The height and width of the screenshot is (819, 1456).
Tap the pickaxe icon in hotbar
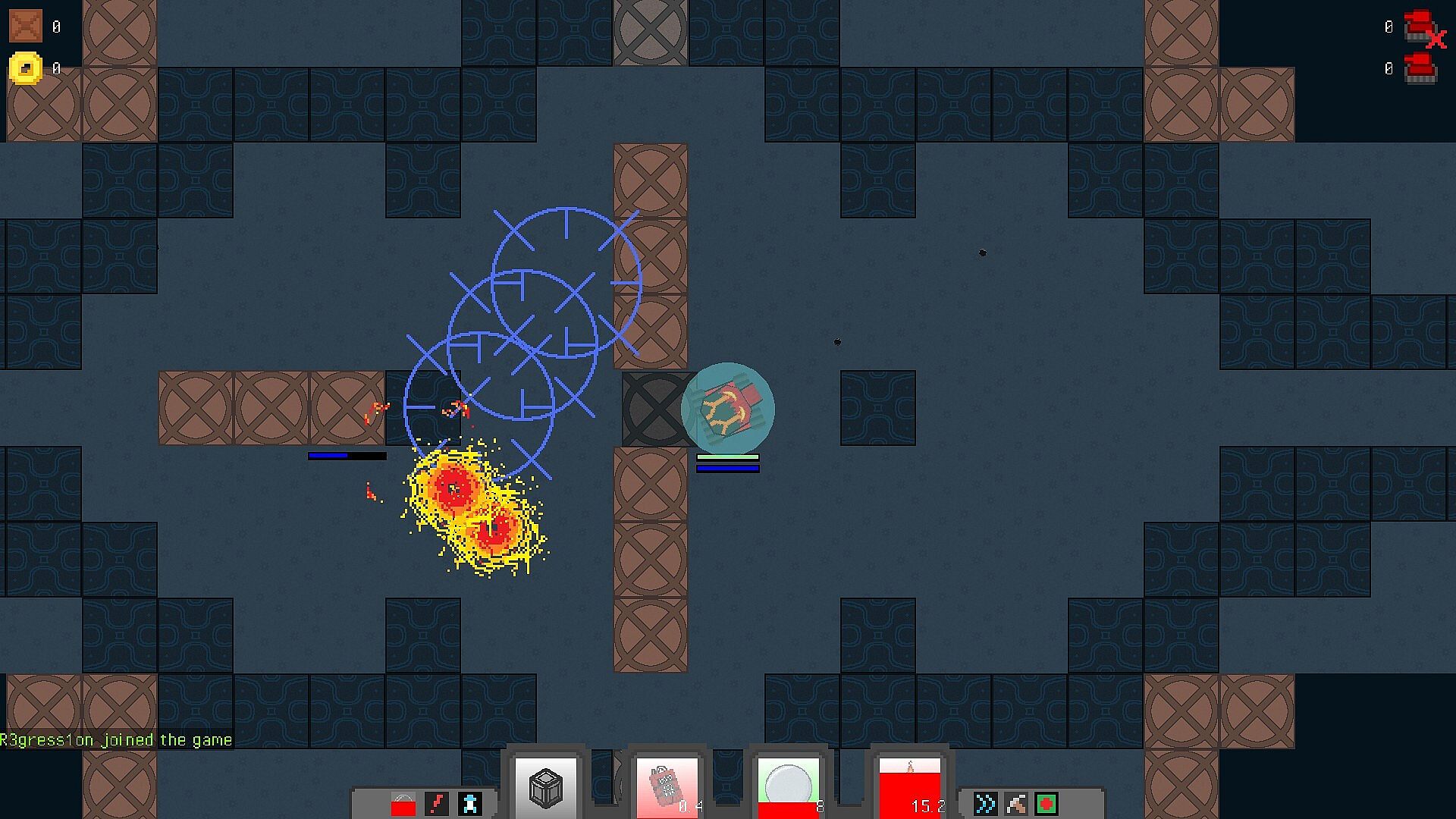[x=1016, y=804]
